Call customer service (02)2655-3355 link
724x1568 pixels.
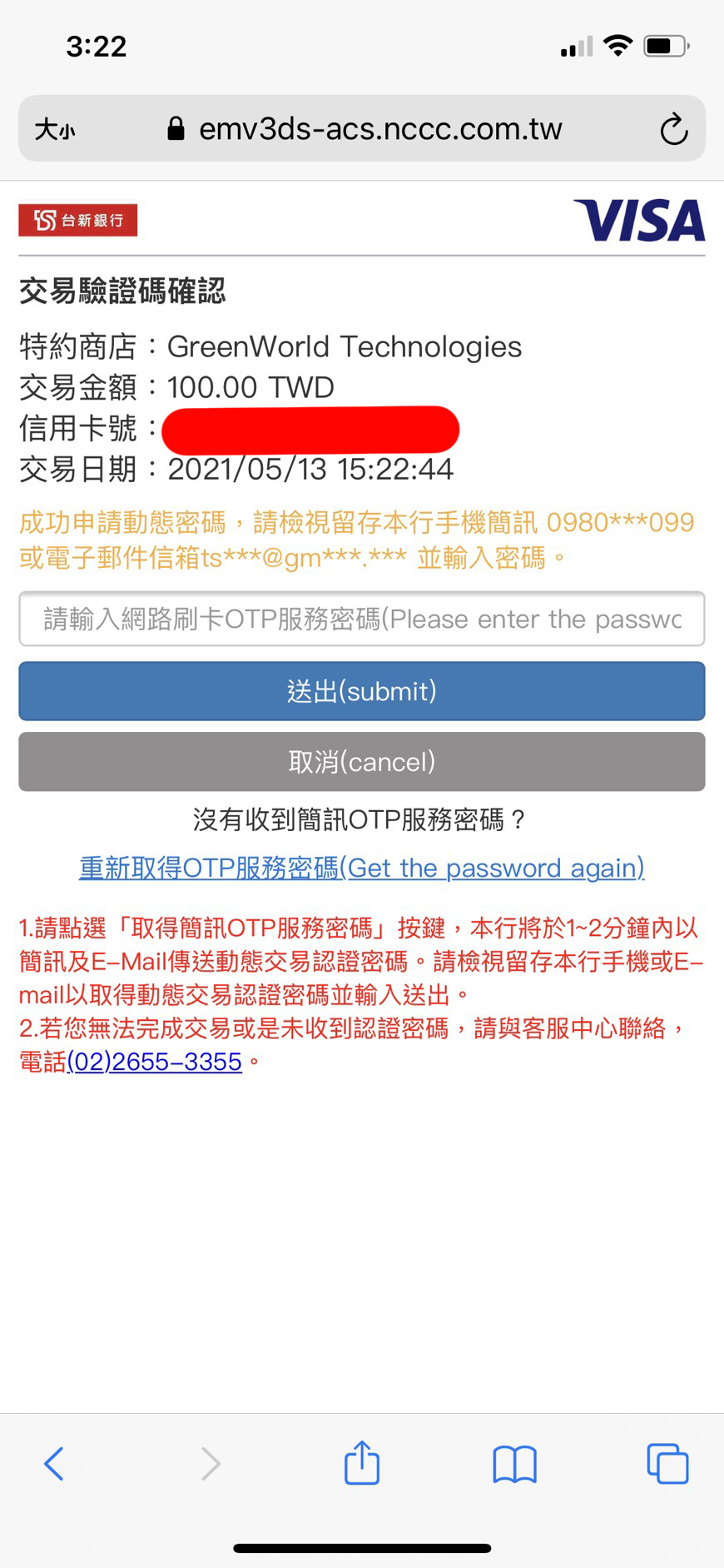(154, 1062)
